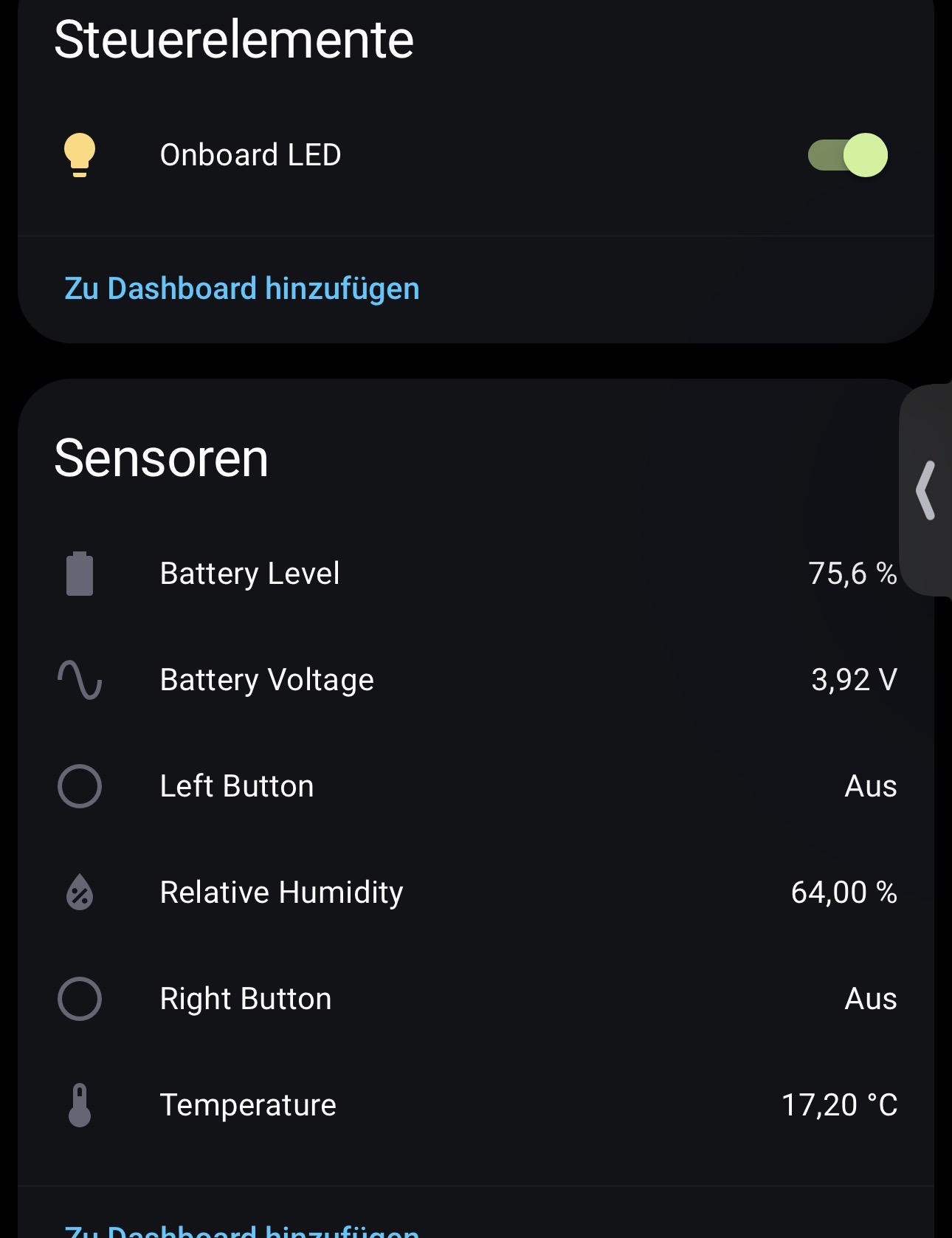
Task: Open the Battery Voltage sensor
Action: pyautogui.click(x=266, y=680)
